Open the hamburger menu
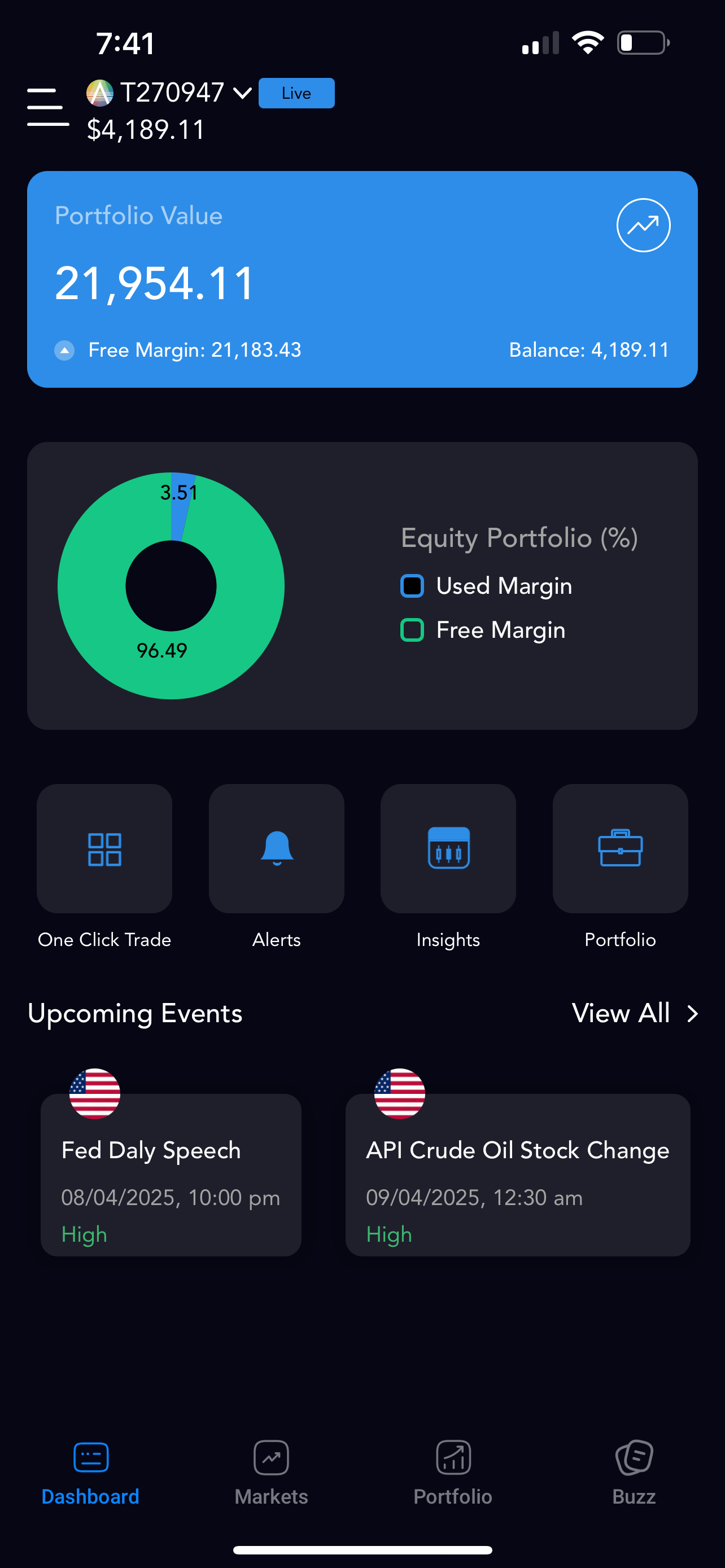Image resolution: width=725 pixels, height=1568 pixels. tap(47, 107)
